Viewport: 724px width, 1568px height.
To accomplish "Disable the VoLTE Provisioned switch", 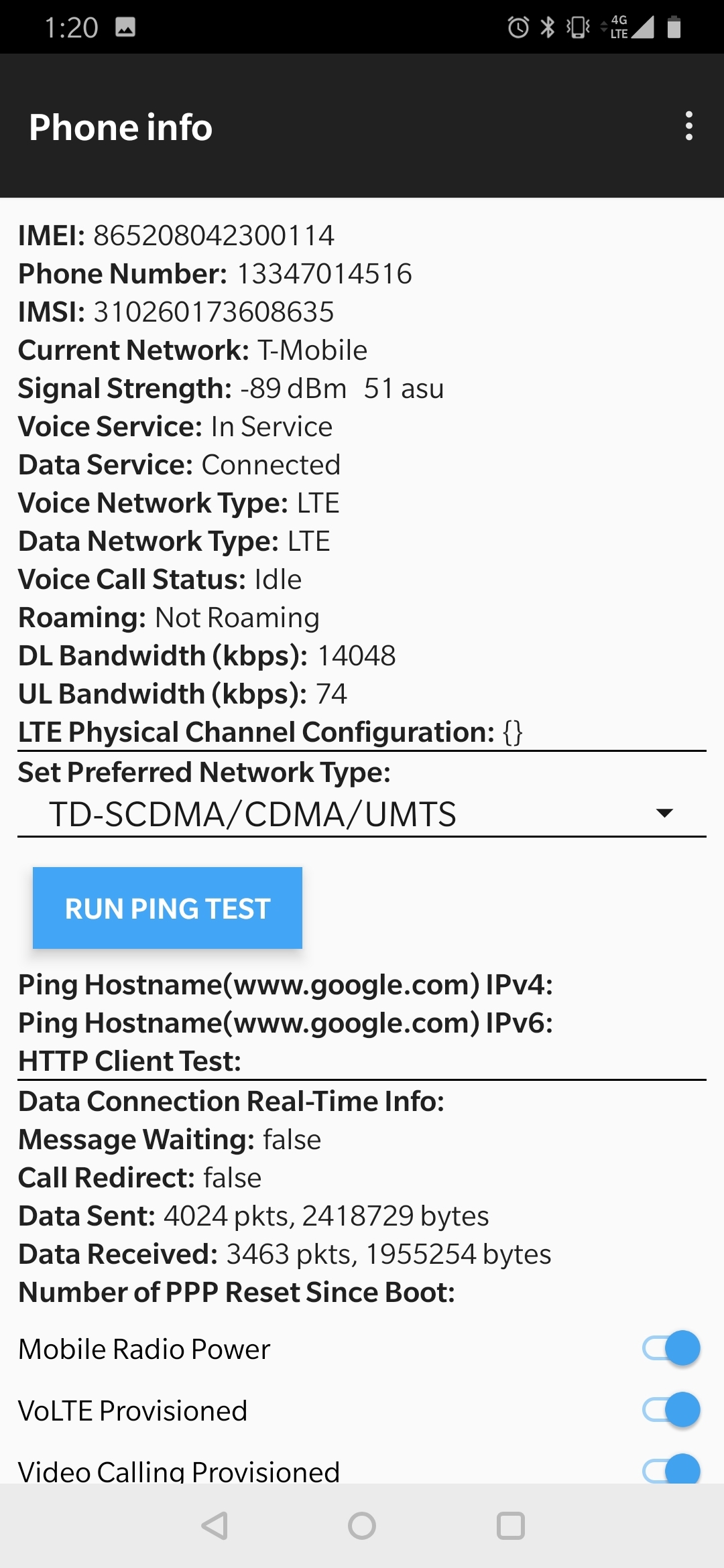I will coord(671,1410).
